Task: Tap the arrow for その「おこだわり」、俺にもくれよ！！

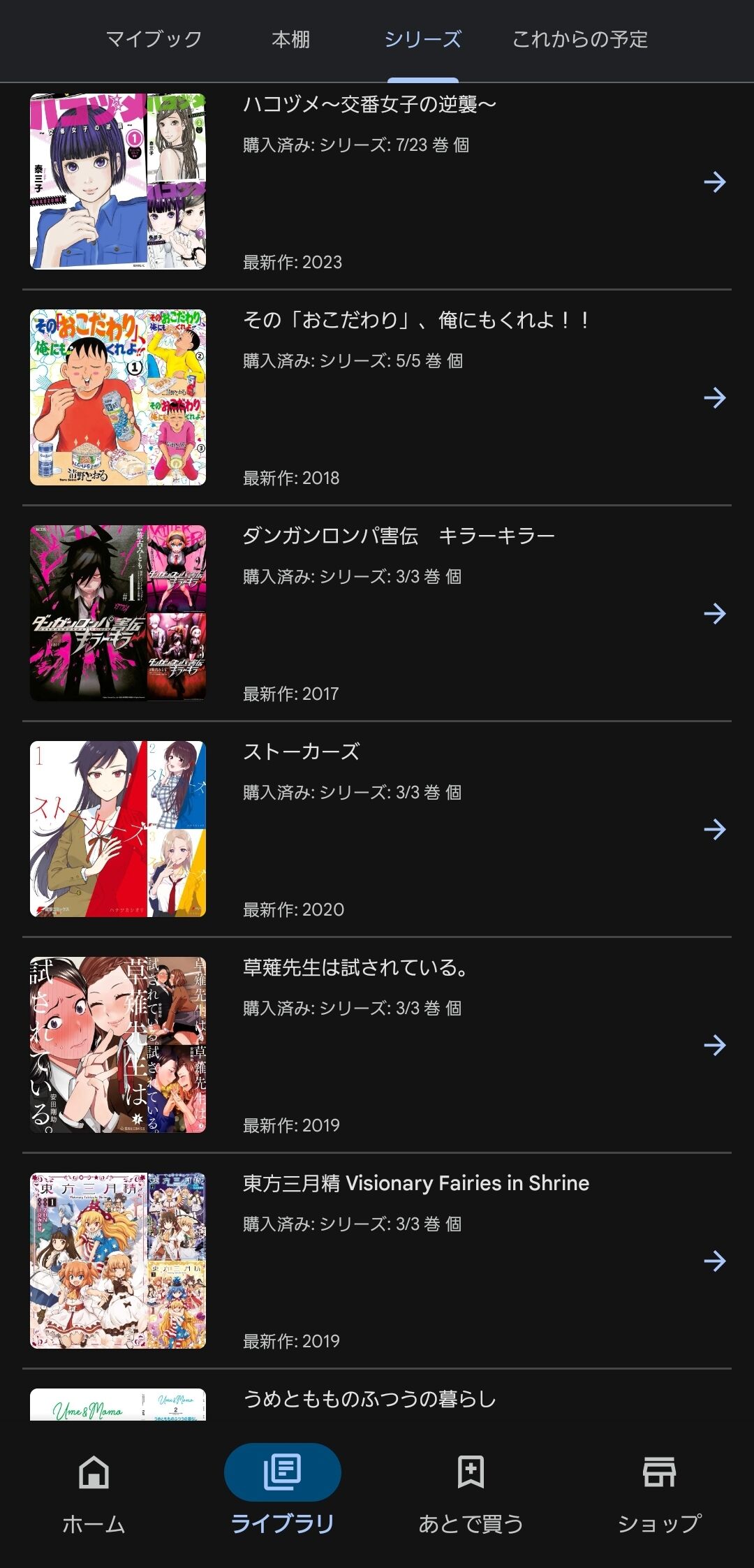Action: tap(714, 398)
